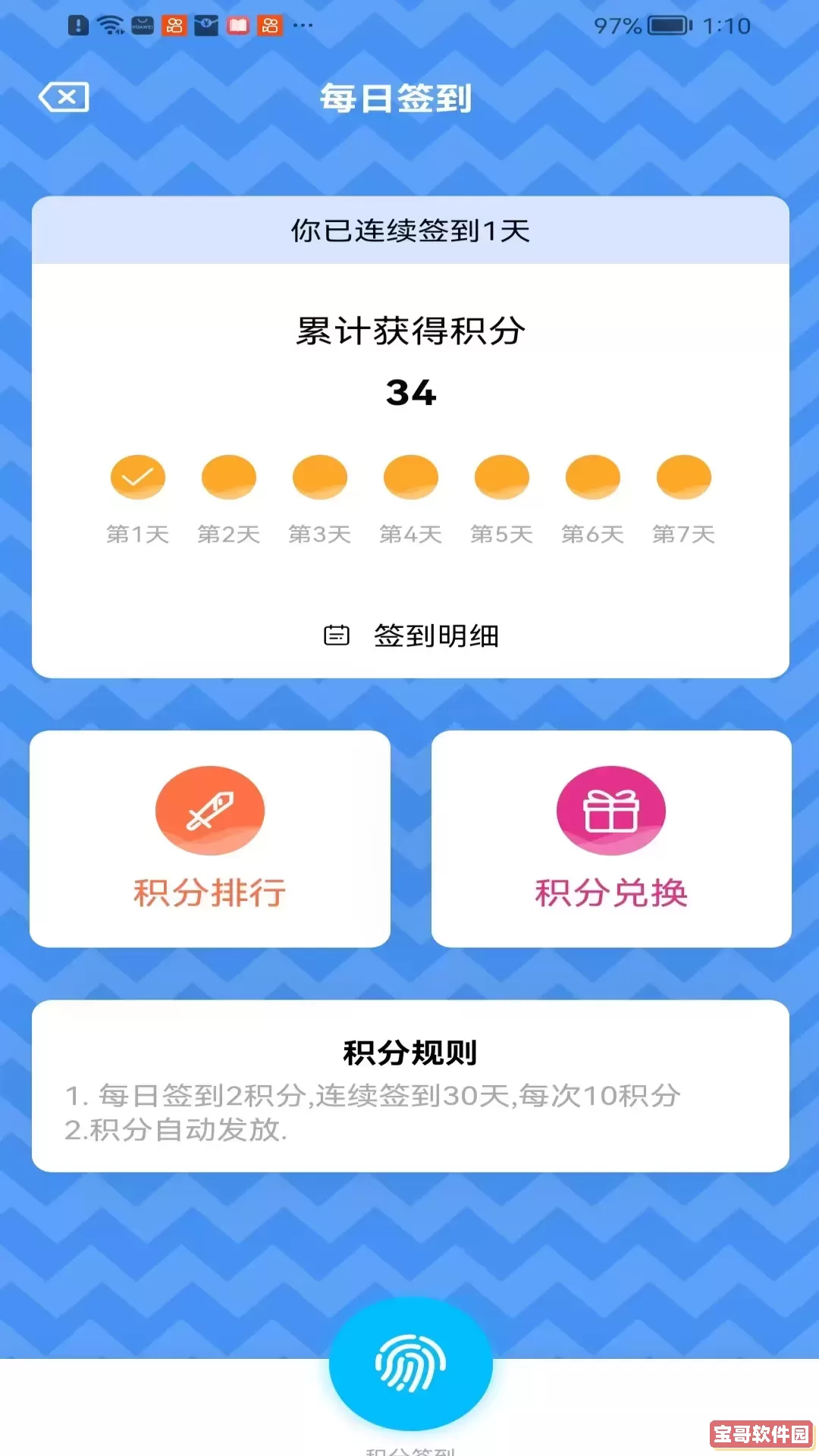Open 积分排行 via the sword icon
Screen dimensions: 819x1456
pos(210,810)
